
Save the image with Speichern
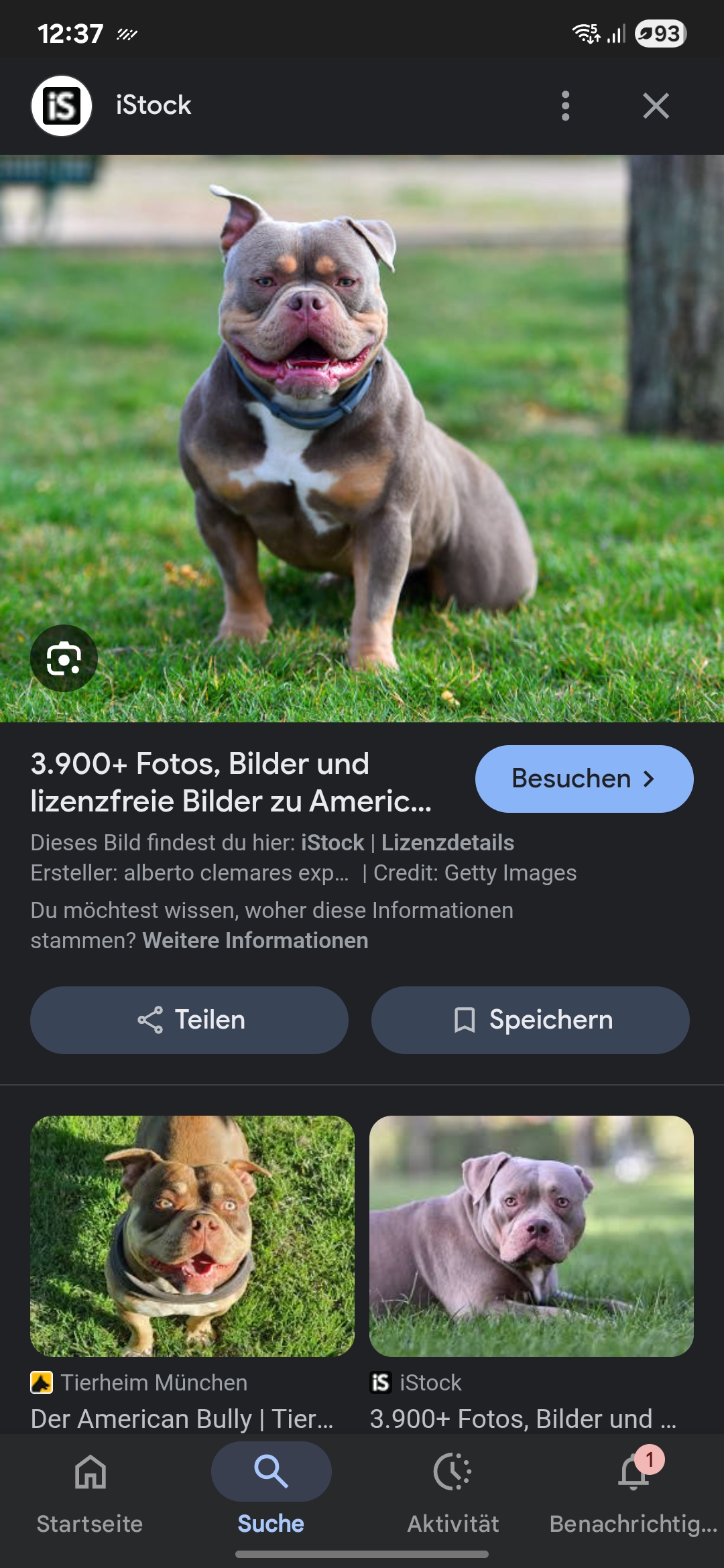click(x=530, y=1020)
